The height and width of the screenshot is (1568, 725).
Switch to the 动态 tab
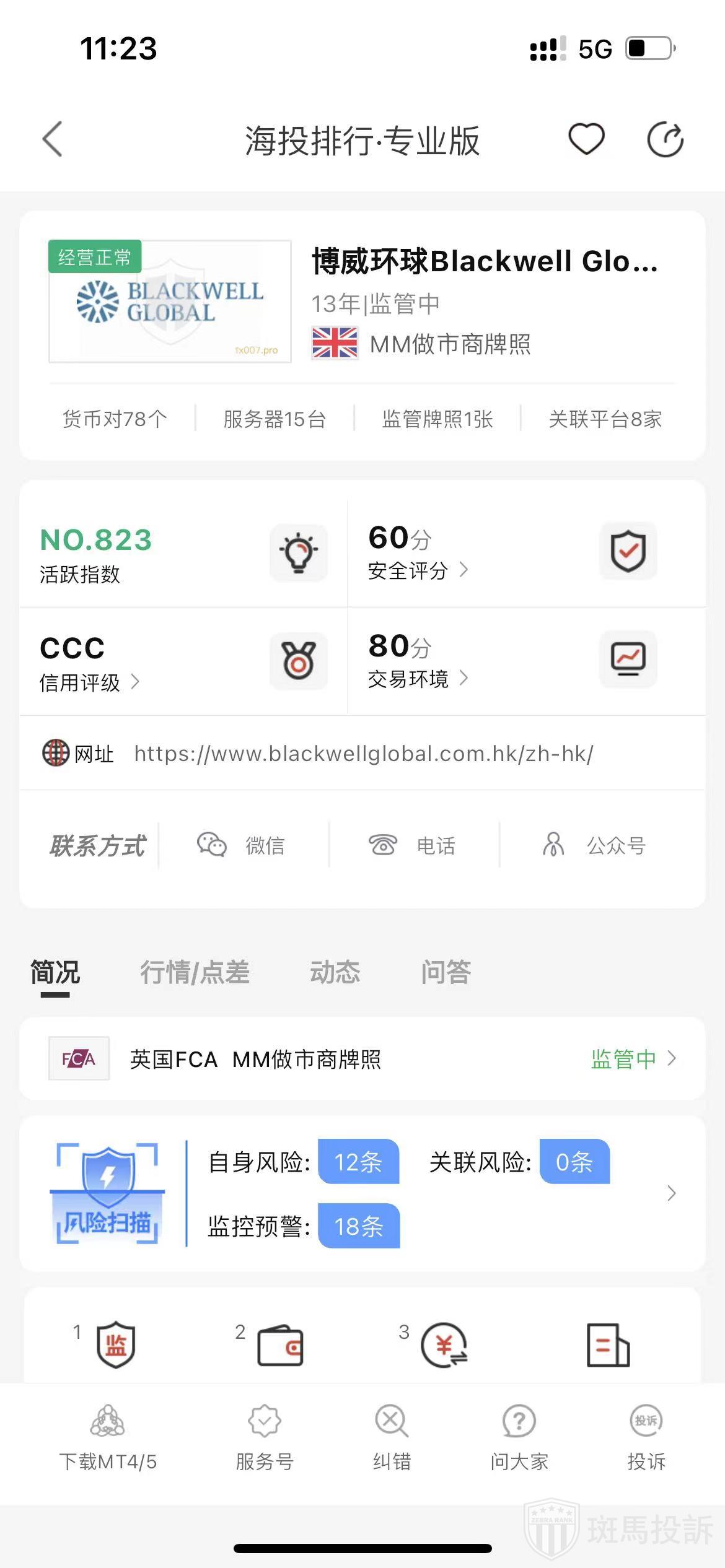coord(335,972)
